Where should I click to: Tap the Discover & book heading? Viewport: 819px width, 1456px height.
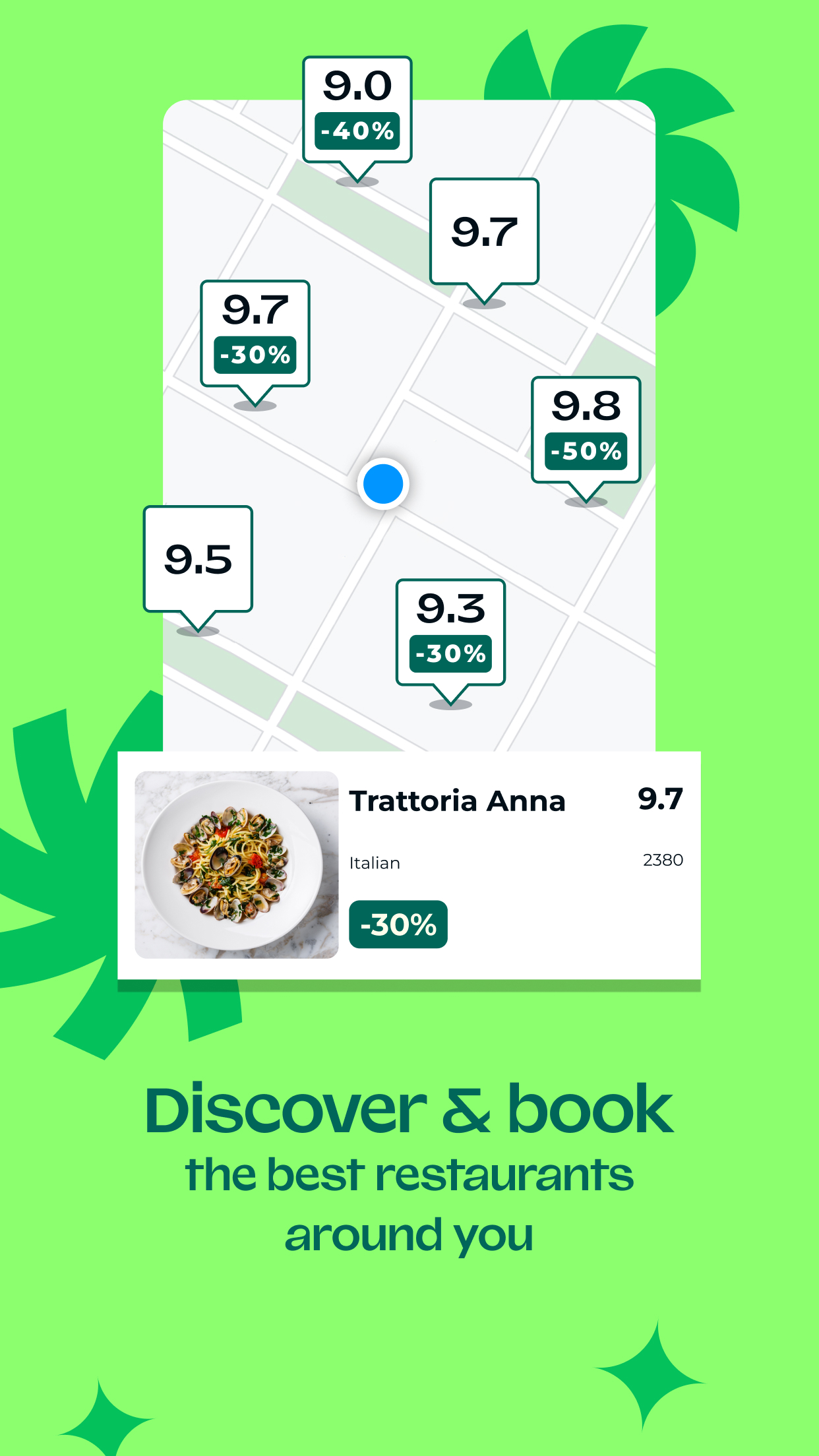point(409,1108)
